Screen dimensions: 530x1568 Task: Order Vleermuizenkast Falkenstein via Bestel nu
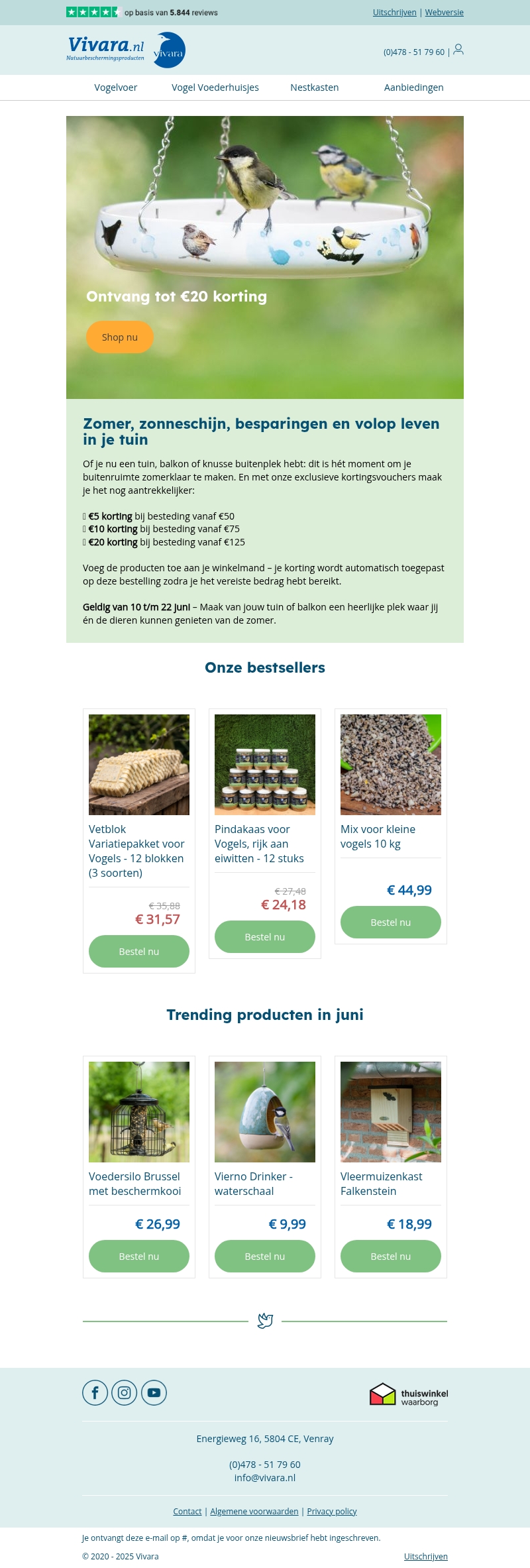tap(391, 1257)
